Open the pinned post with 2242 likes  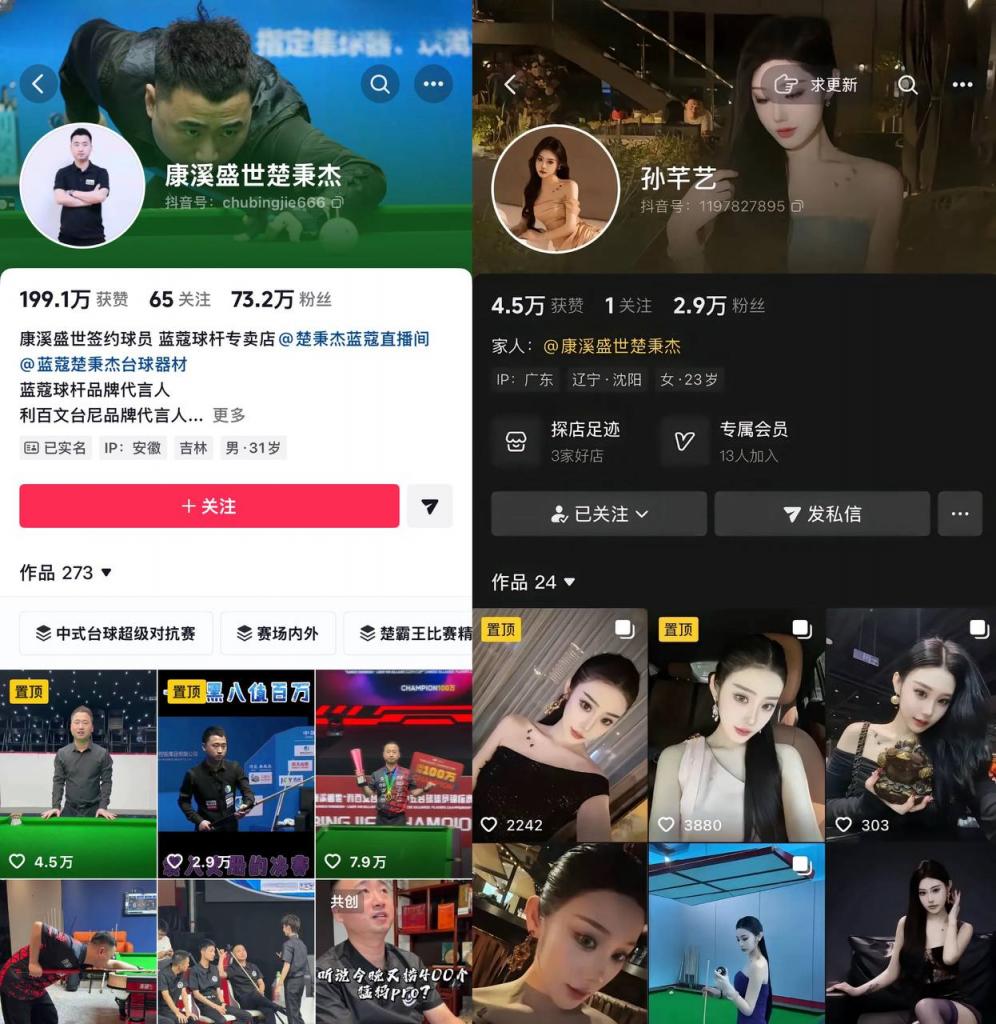559,724
